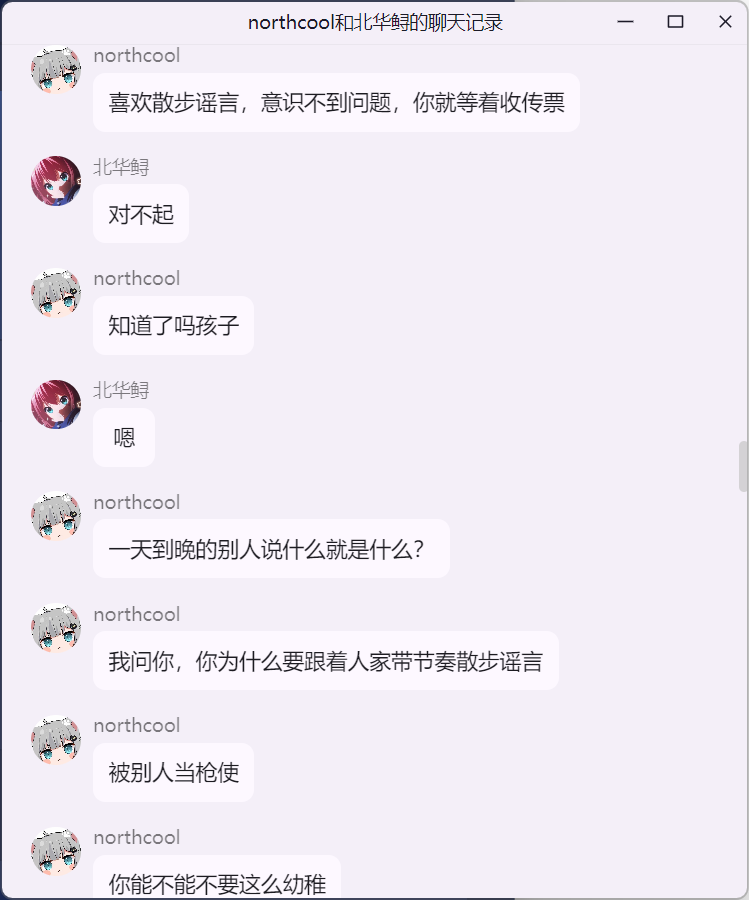Maximize the chat record window
The height and width of the screenshot is (900, 749).
(x=676, y=22)
